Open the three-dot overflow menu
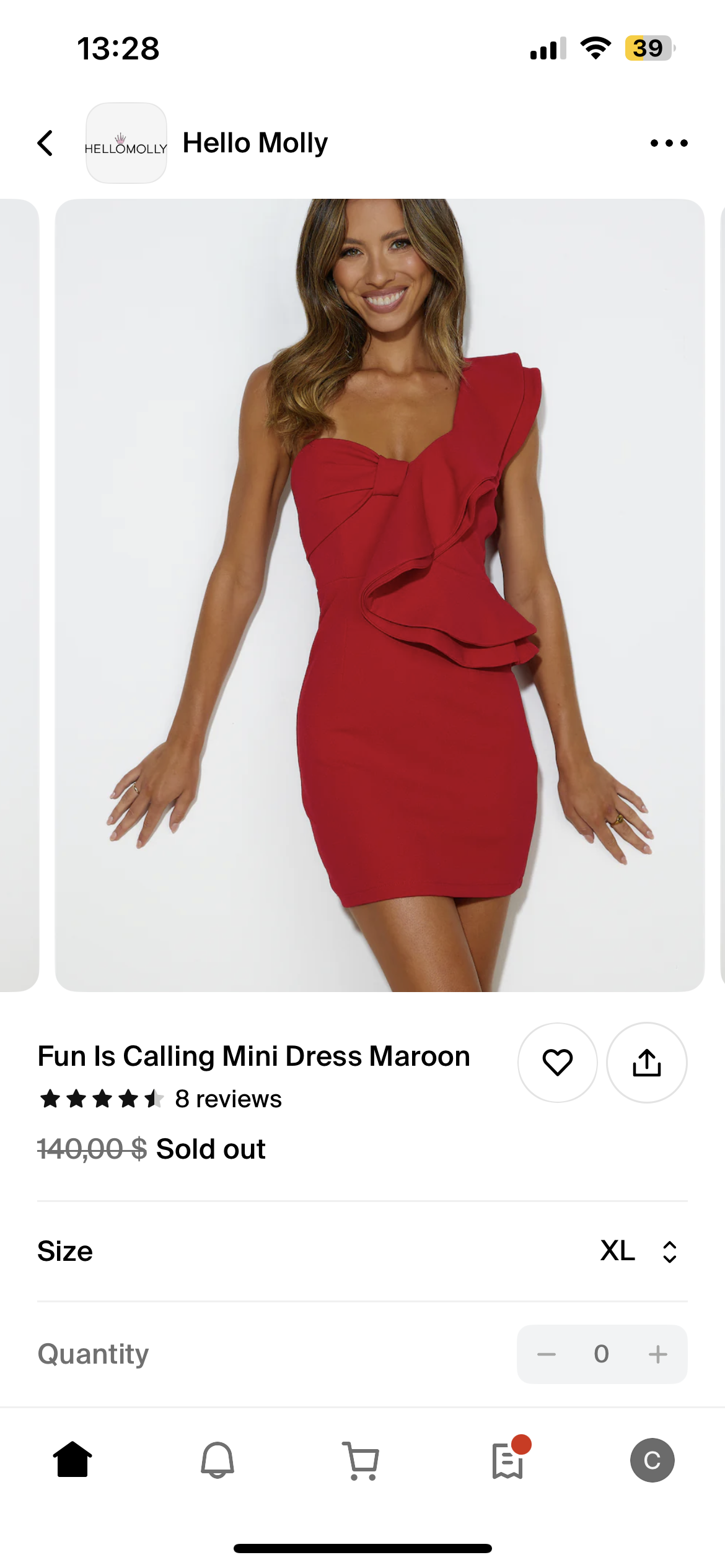The image size is (725, 1568). pos(669,143)
